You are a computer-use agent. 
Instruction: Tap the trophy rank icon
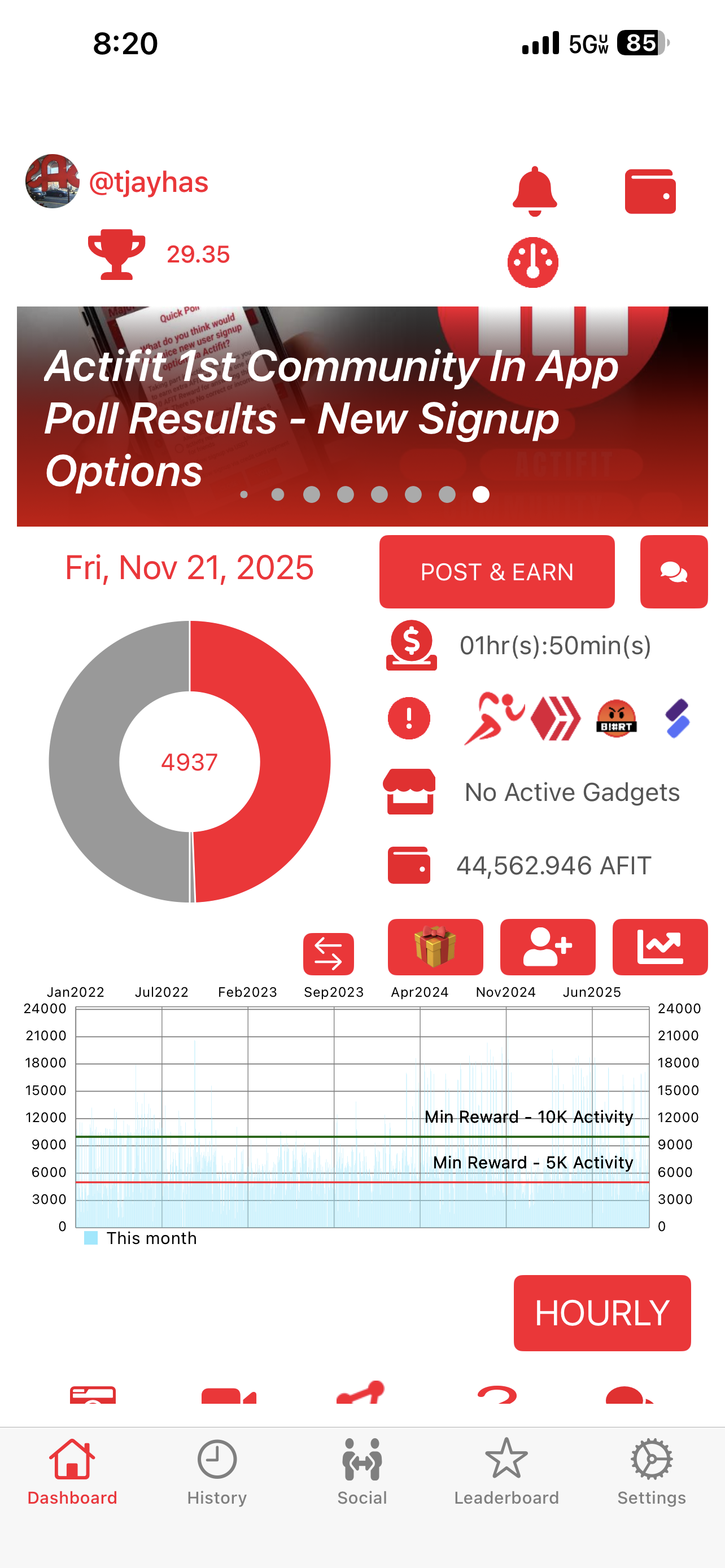coord(116,254)
